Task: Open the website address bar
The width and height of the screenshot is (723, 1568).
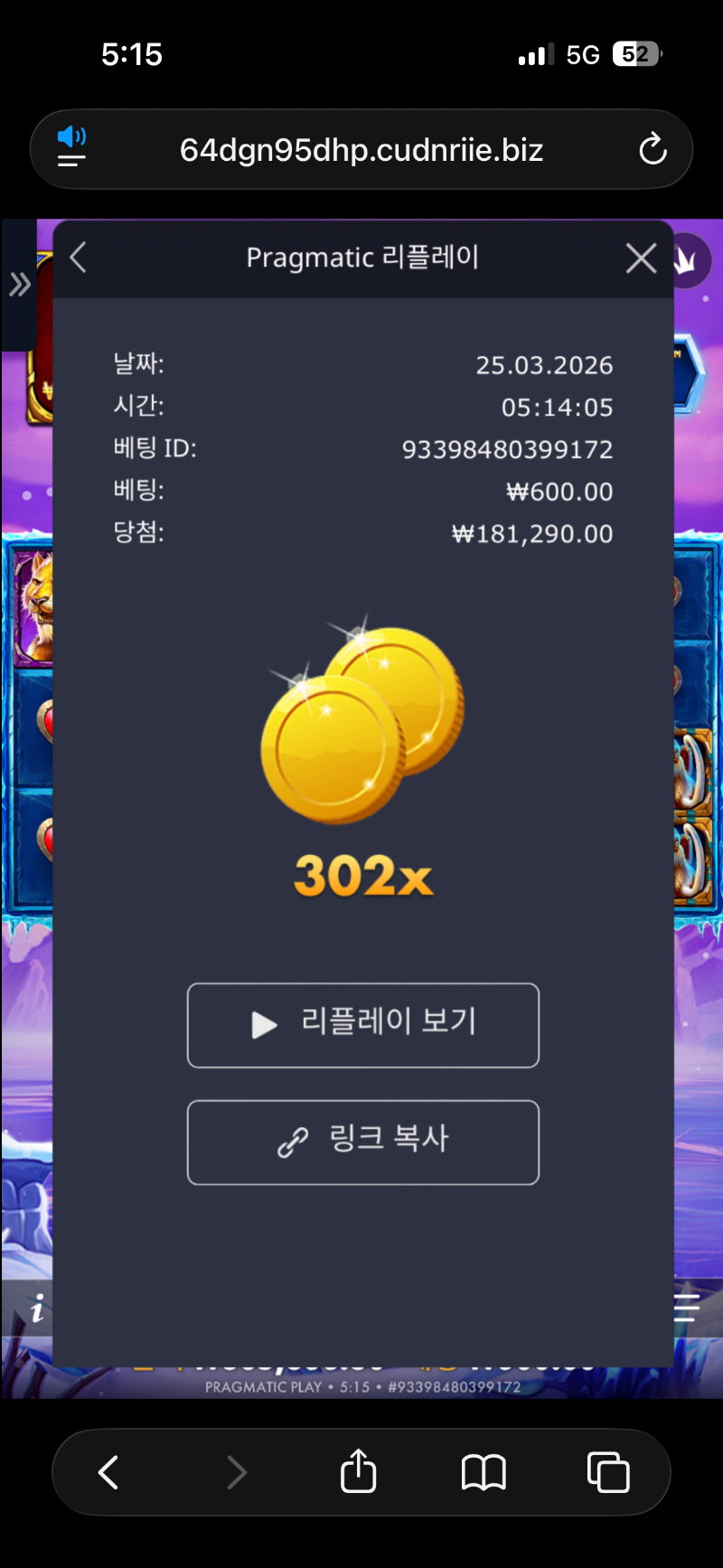Action: click(361, 150)
